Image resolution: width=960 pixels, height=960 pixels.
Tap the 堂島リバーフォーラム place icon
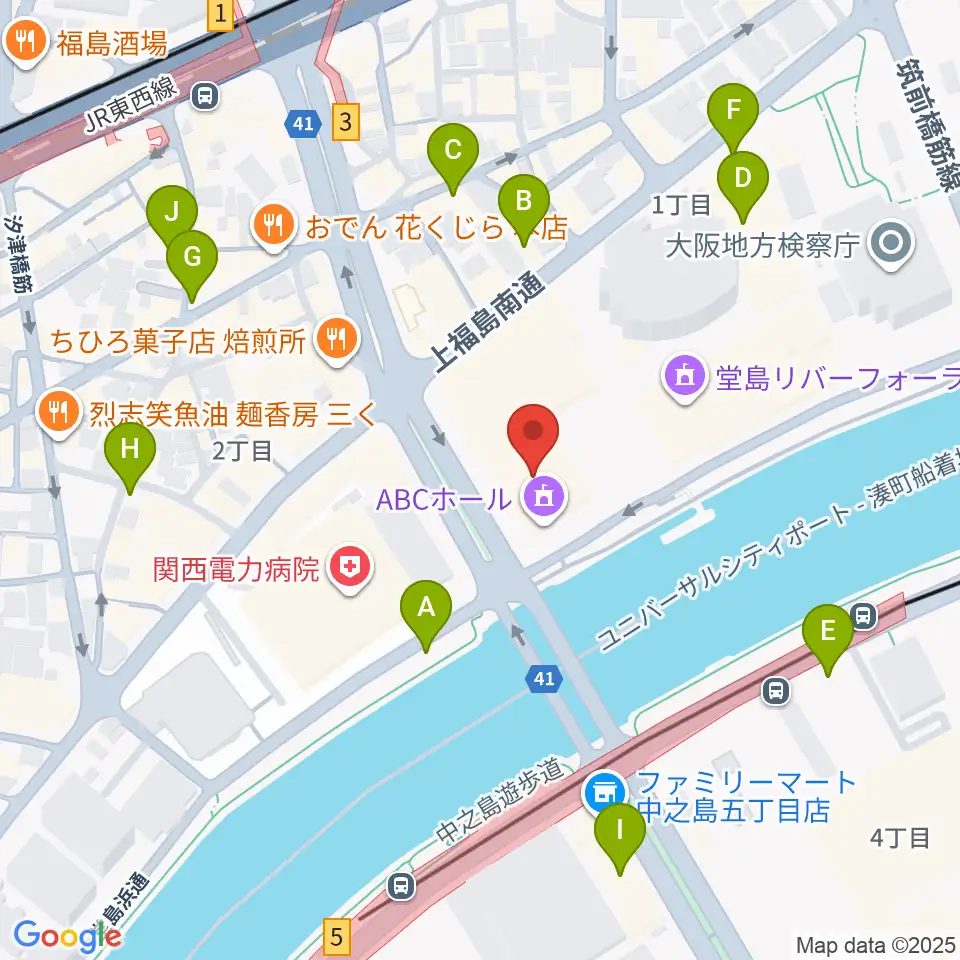tap(685, 376)
